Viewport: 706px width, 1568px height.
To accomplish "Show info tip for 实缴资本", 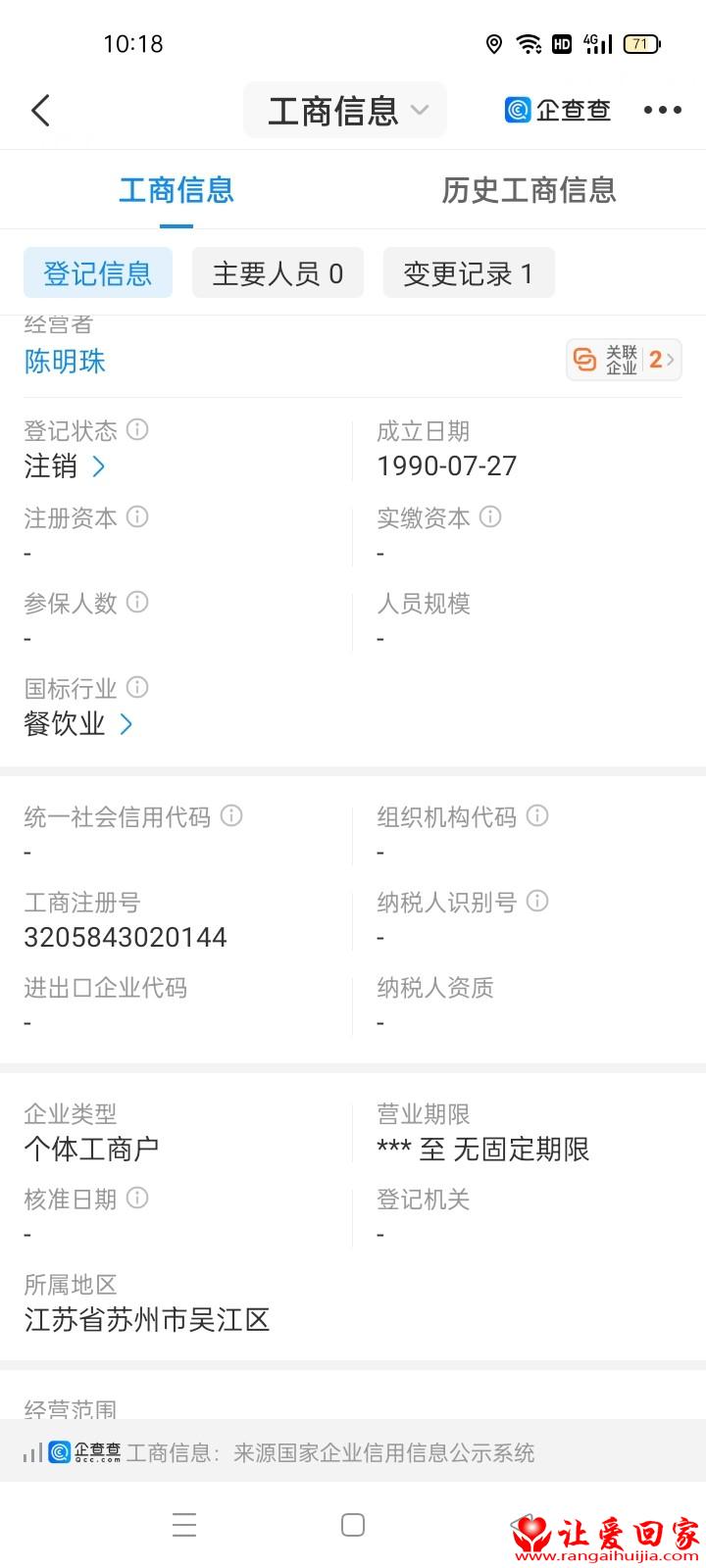I will [x=490, y=515].
